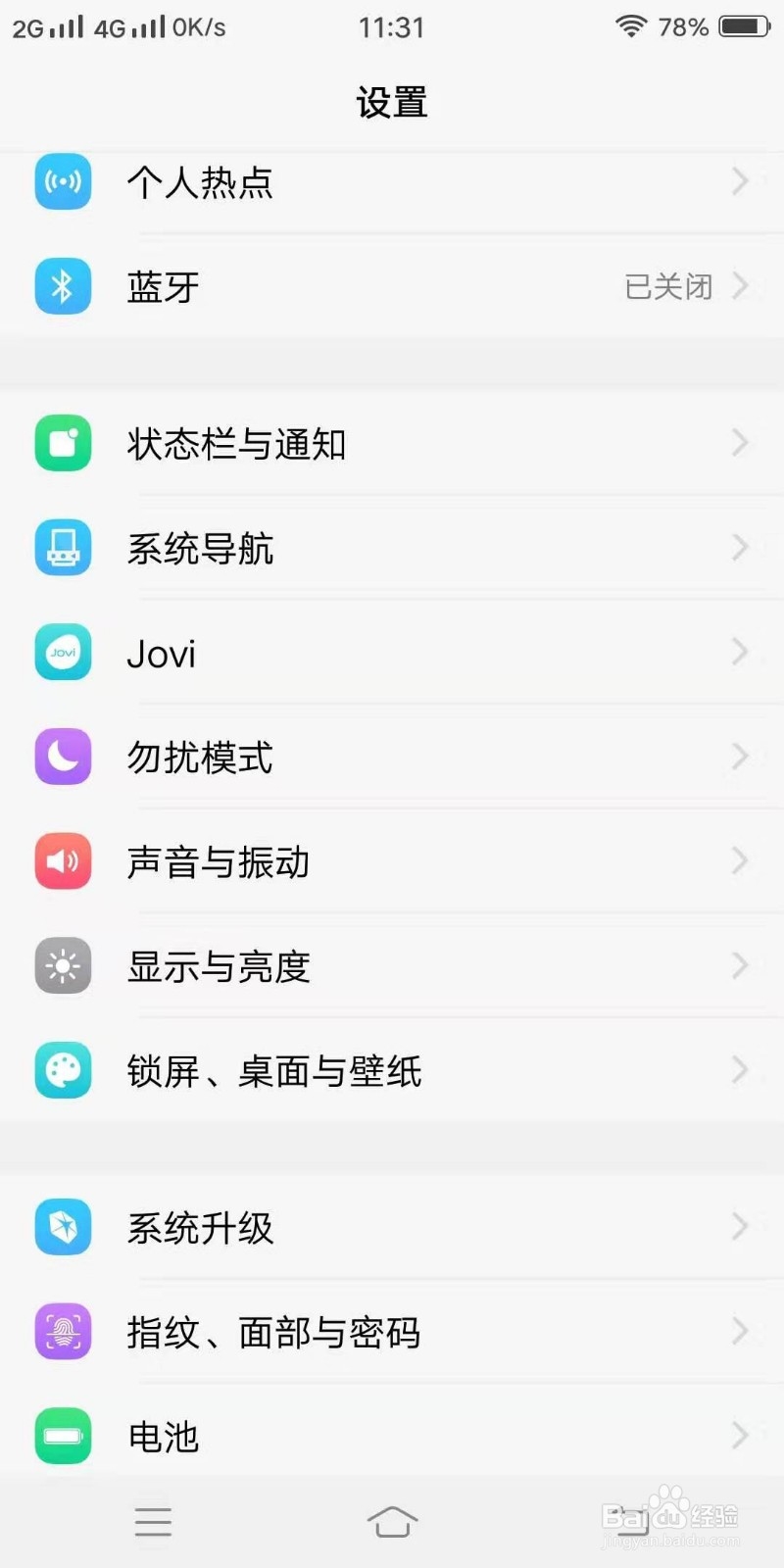This screenshot has height=1568, width=784.
Task: Expand the 系统升级 row arrow
Action: 742,1227
